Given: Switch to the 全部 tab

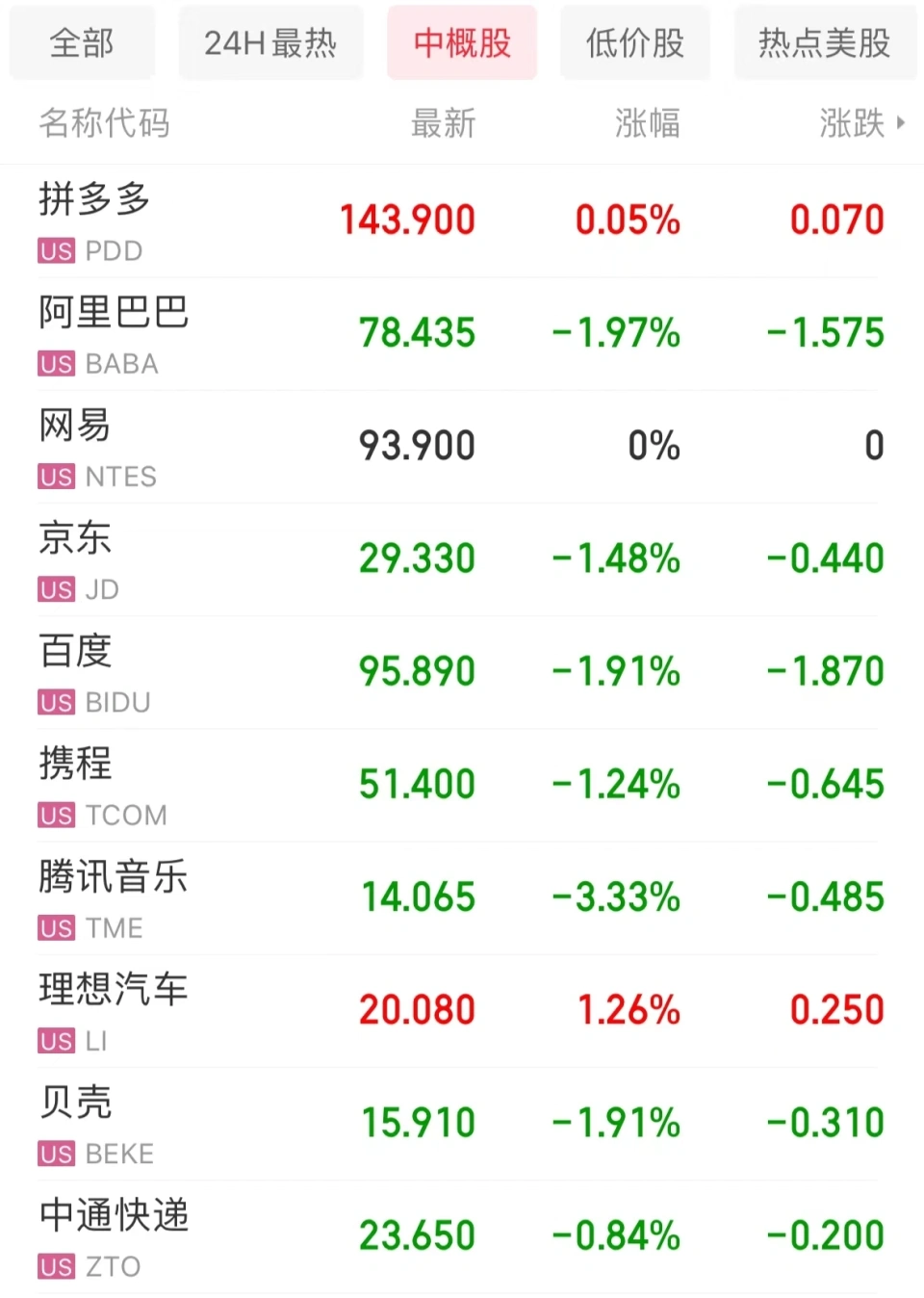Looking at the screenshot, I should pos(82,43).
